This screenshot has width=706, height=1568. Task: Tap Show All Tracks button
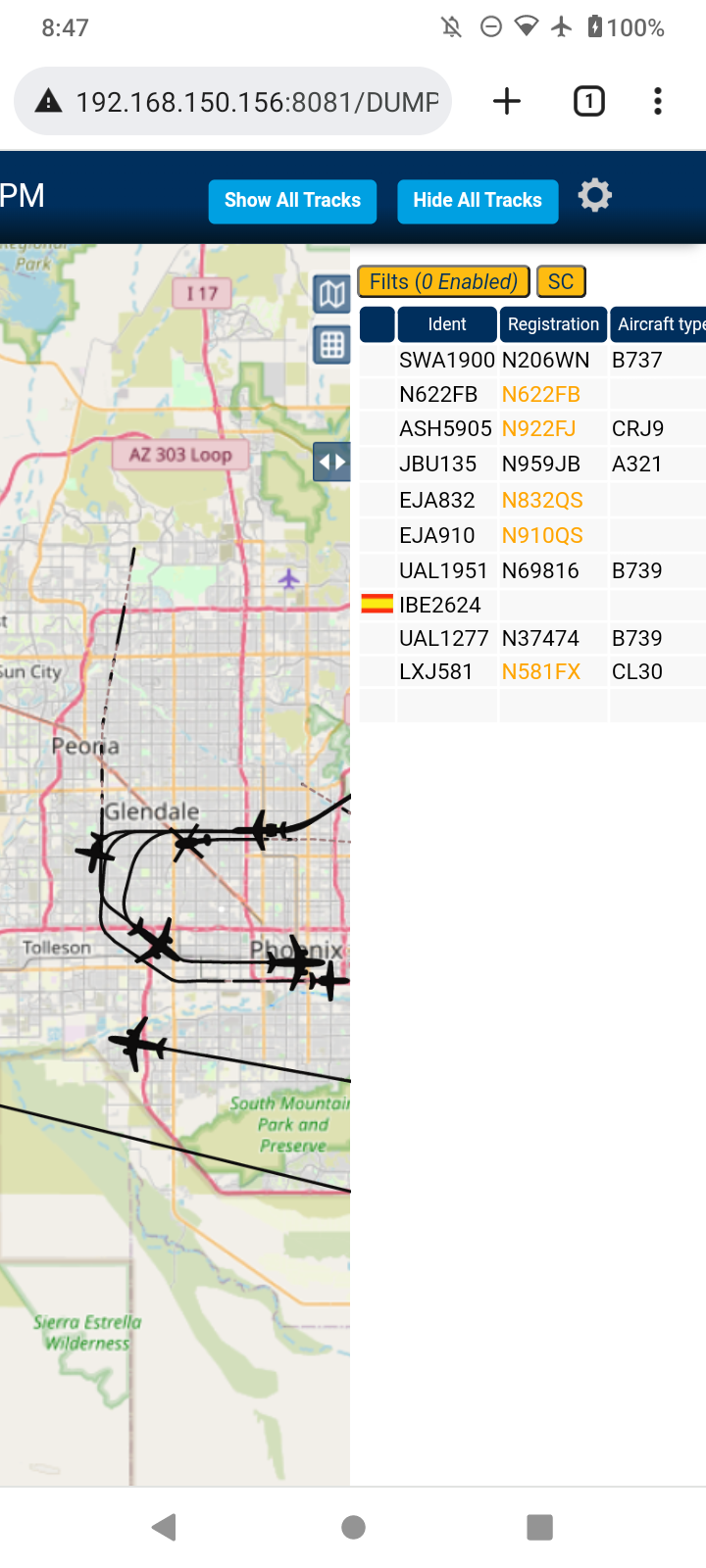(x=292, y=201)
